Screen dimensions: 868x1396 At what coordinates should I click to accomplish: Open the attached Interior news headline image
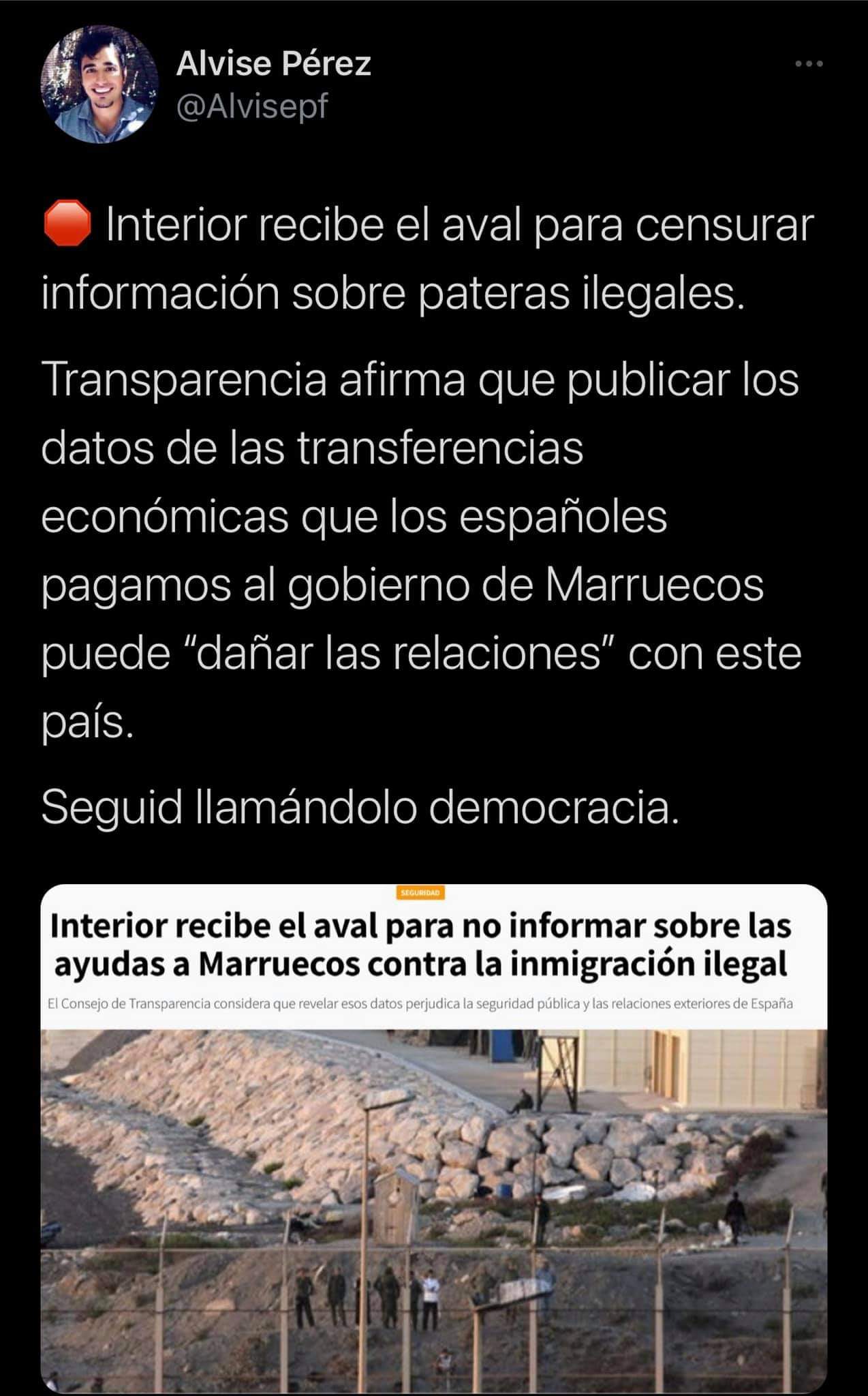434,1138
